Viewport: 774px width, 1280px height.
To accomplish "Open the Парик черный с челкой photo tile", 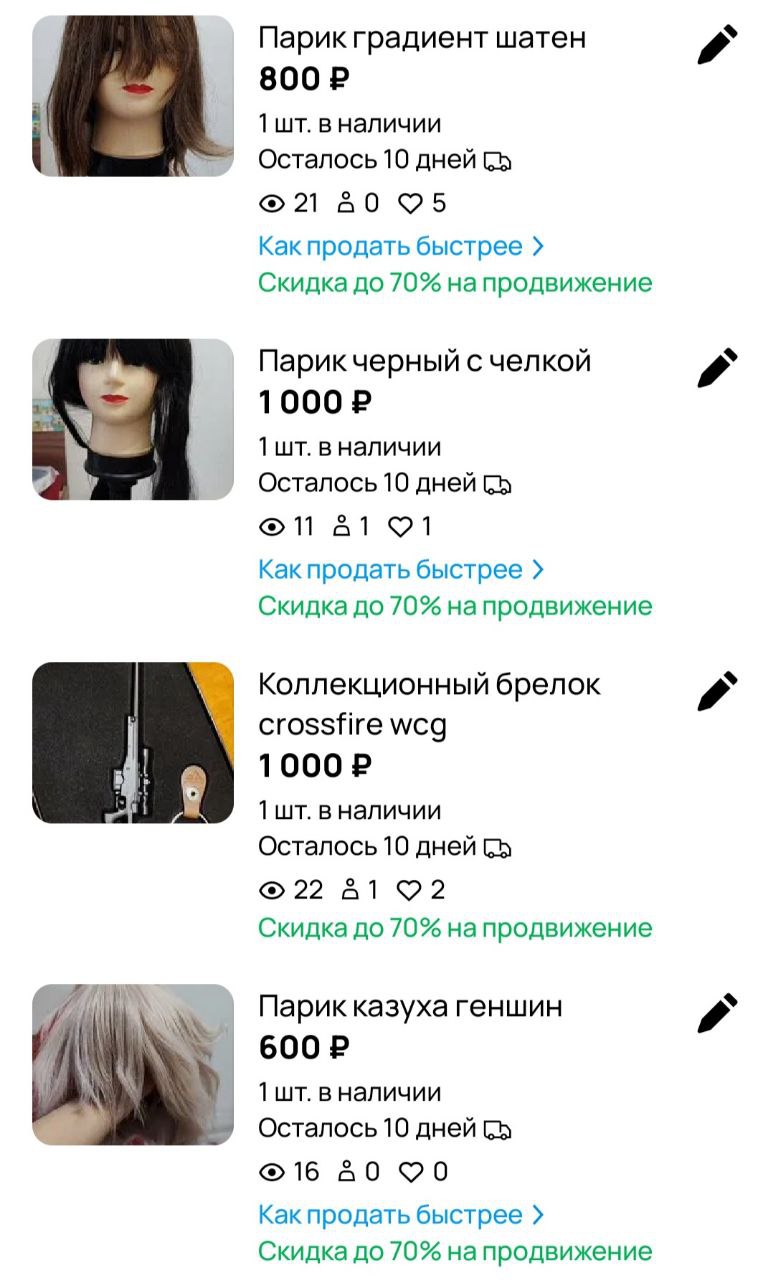I will (x=133, y=419).
